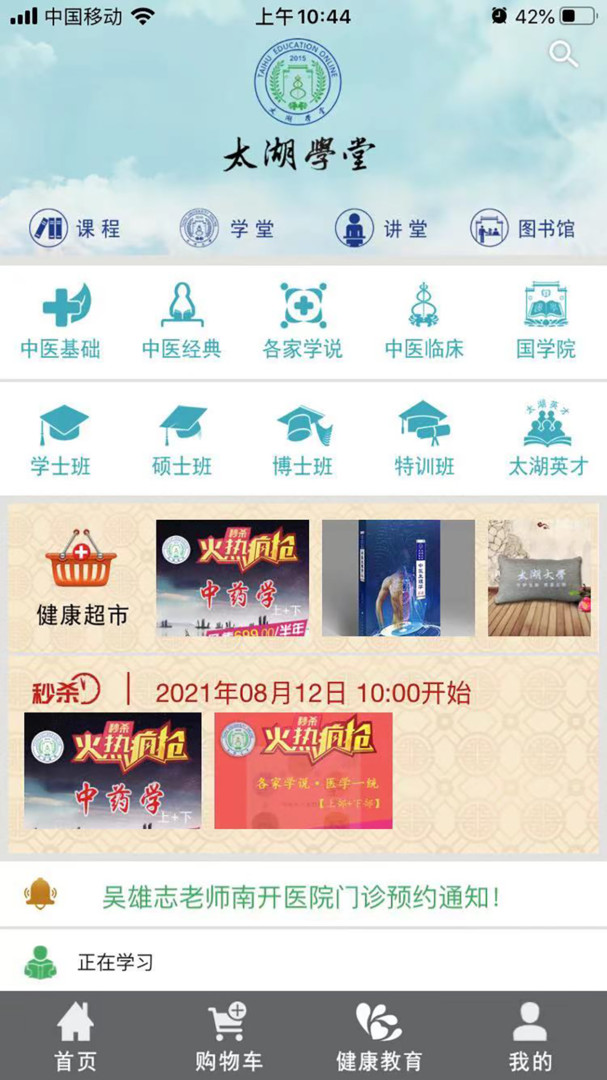
Task: Open the 特训班 class
Action: (x=425, y=440)
